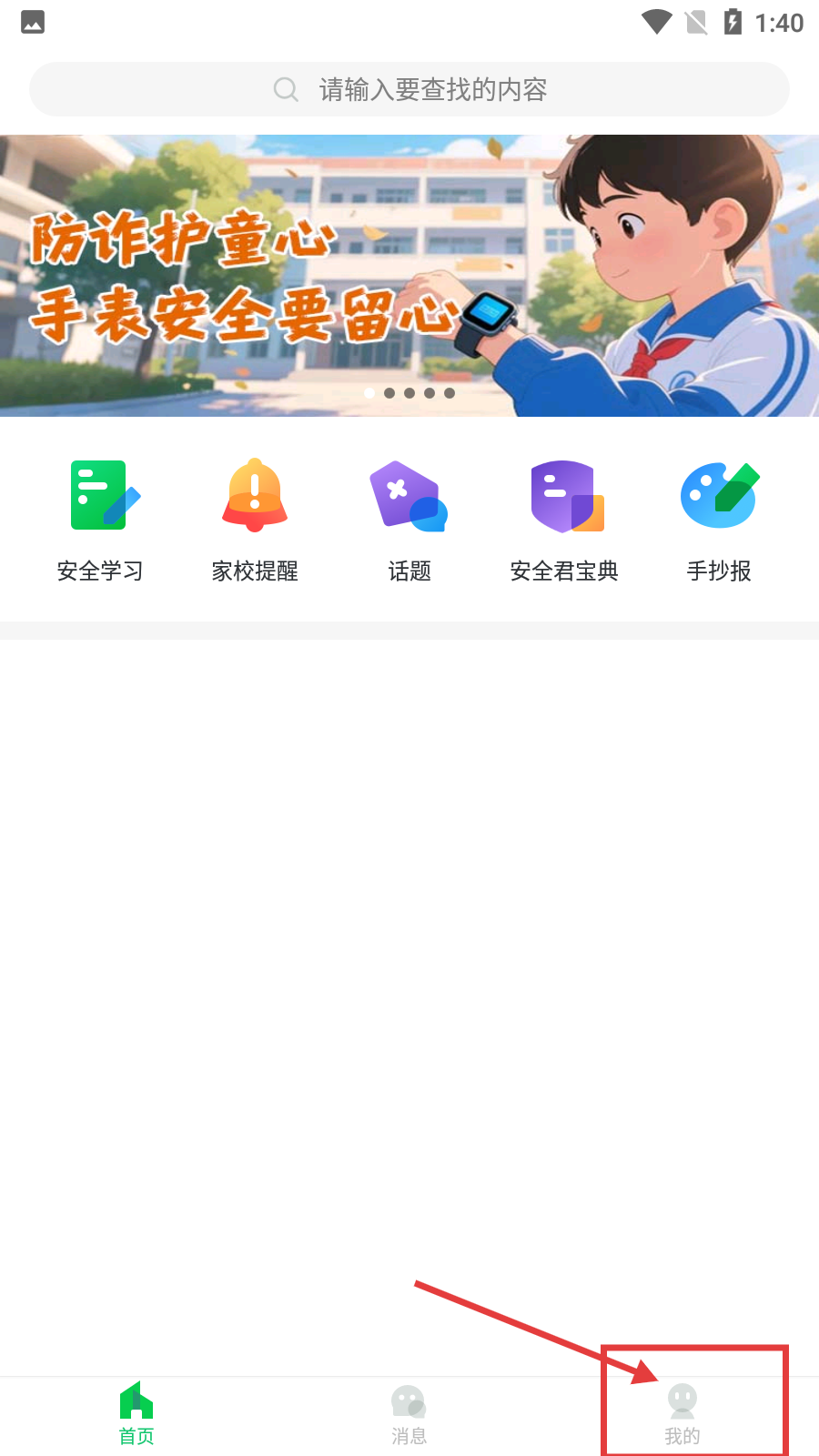This screenshot has width=819, height=1456.
Task: Open 家校提醒 reminders
Action: pos(255,521)
